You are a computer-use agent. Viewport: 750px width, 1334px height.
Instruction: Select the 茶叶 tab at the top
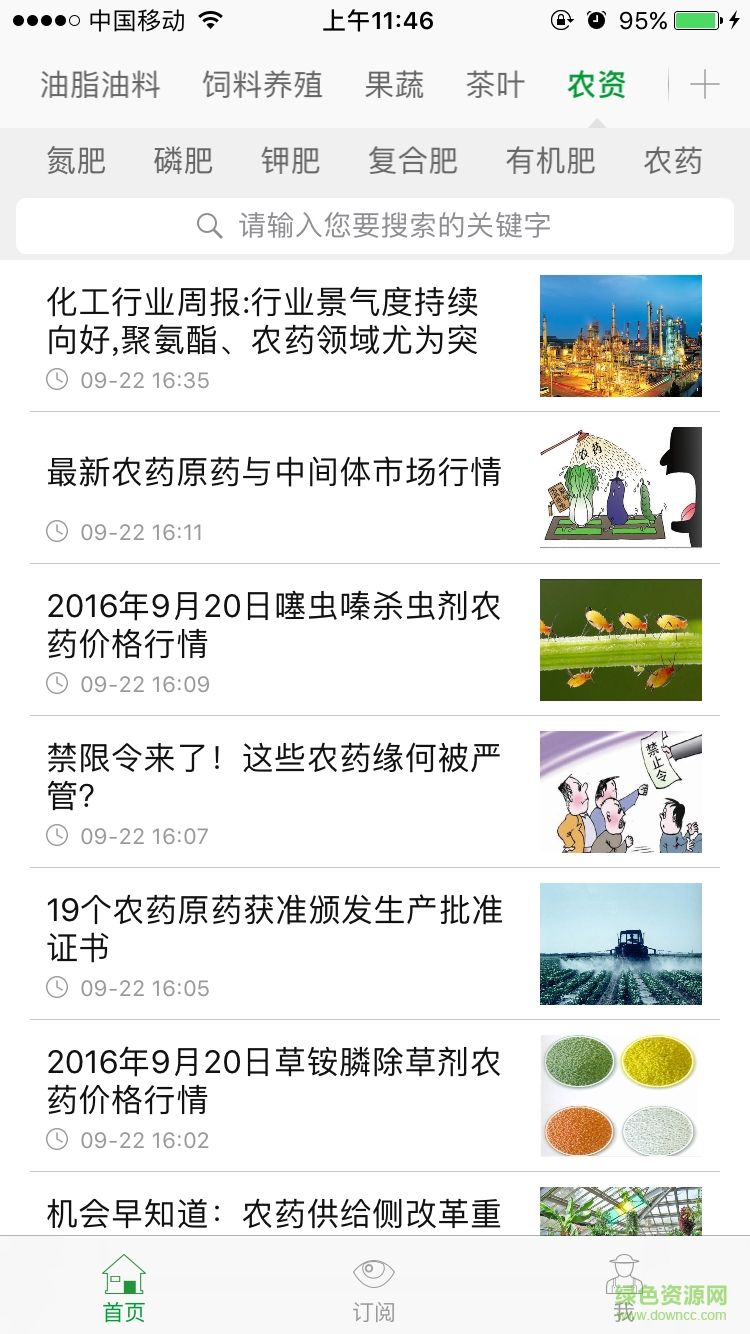(x=494, y=85)
